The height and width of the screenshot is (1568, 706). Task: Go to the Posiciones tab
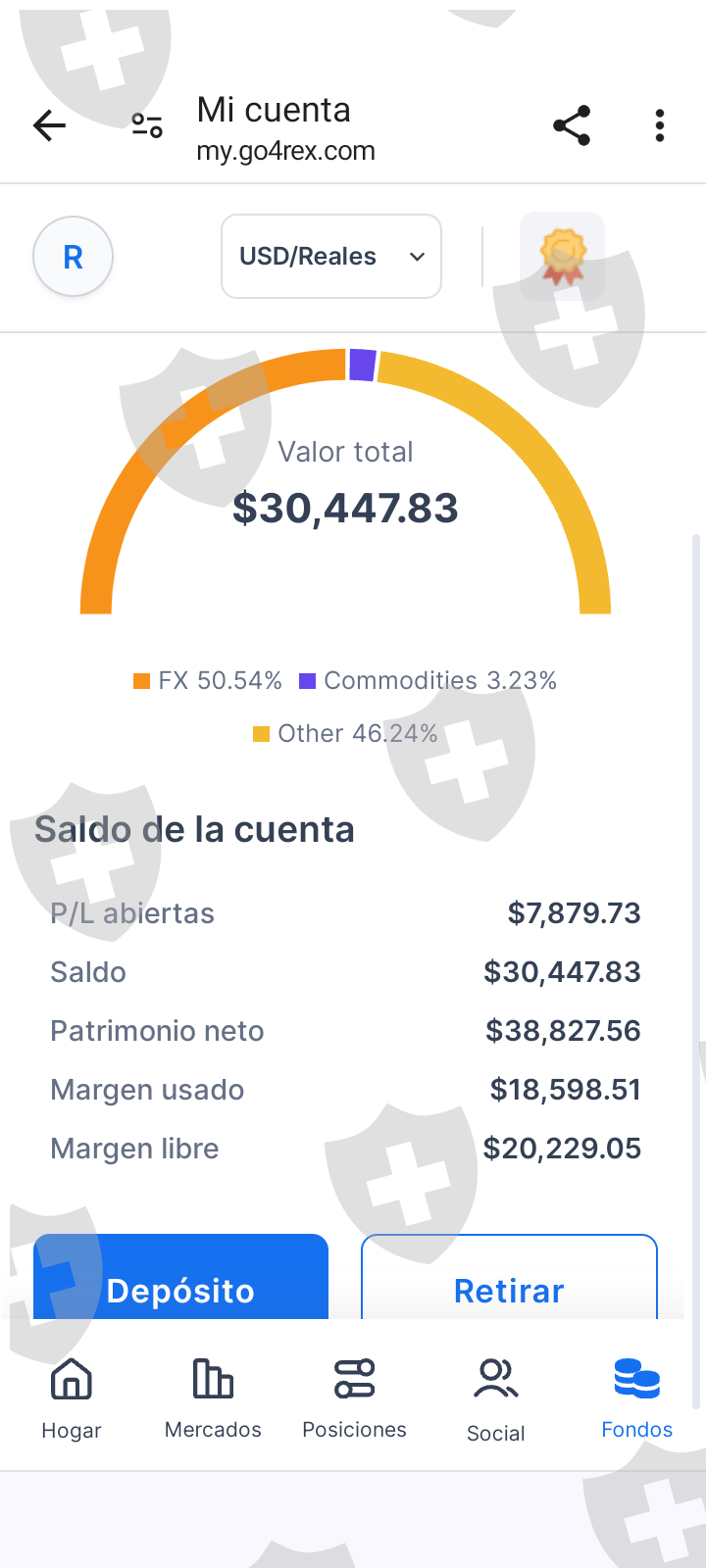click(x=354, y=1398)
